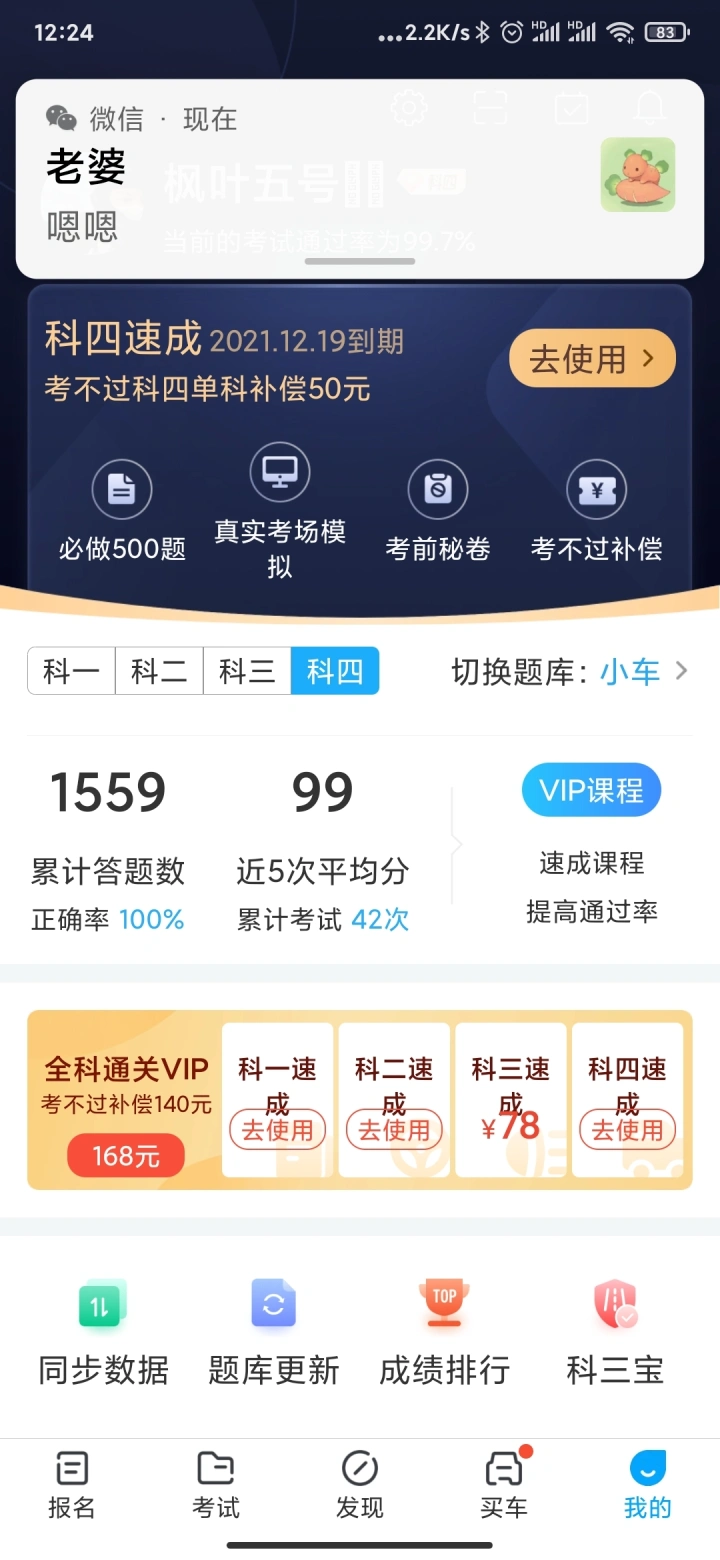Buy 全科通关VIP for 168元

point(126,1156)
